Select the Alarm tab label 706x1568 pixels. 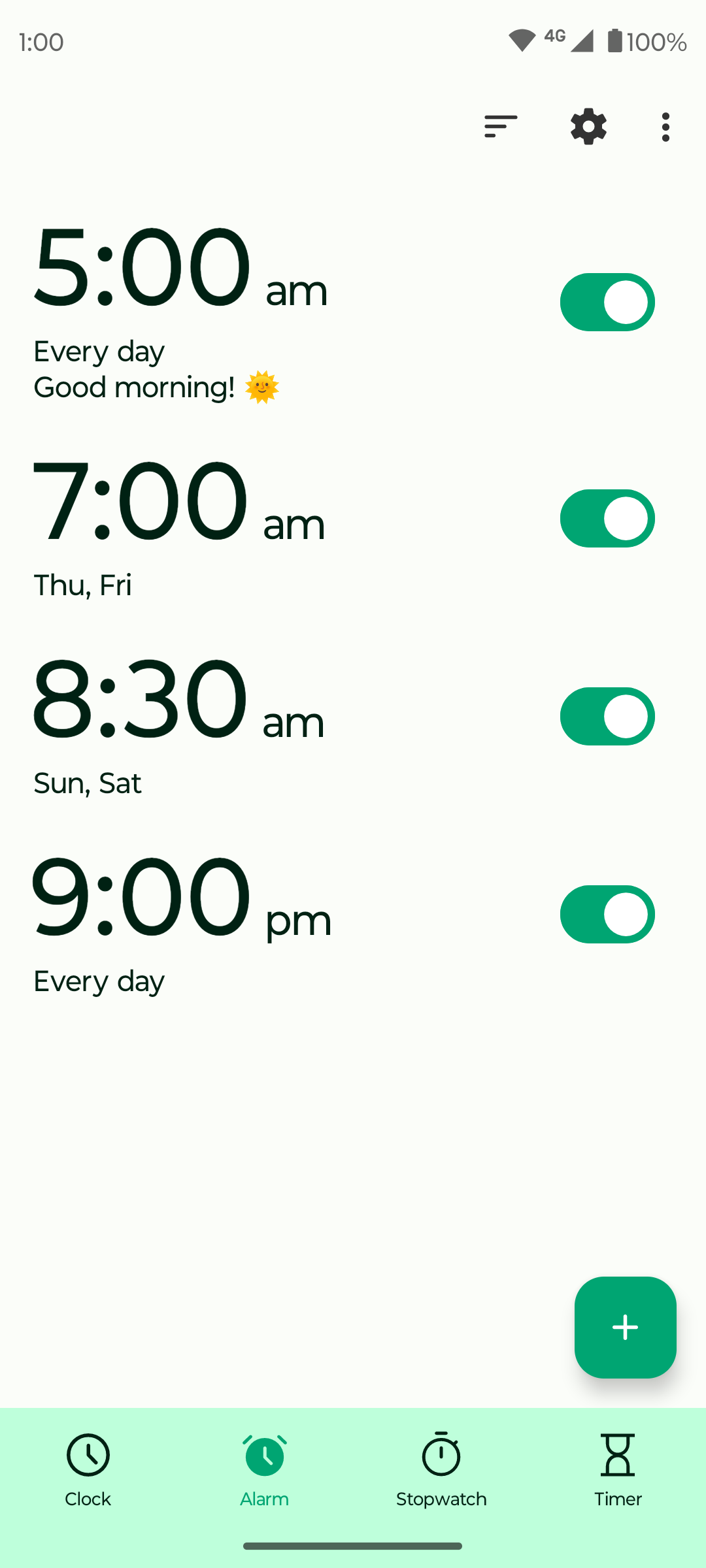coord(265,1499)
